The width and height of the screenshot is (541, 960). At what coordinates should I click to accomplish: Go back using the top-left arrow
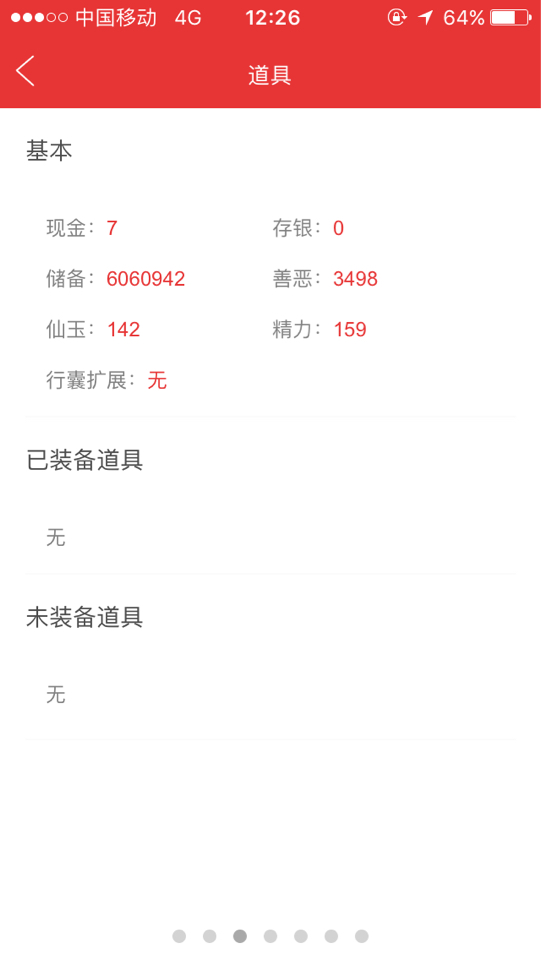(25, 71)
